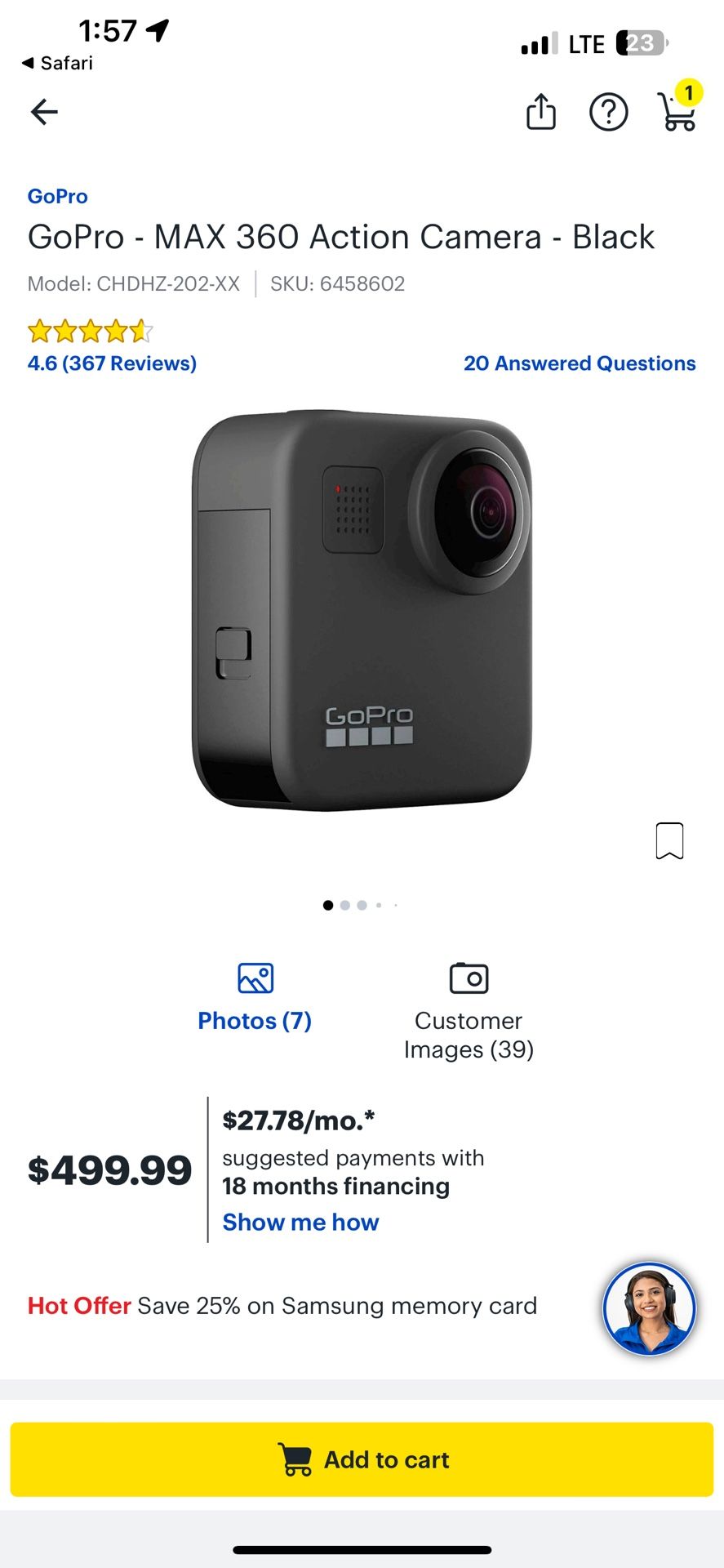The image size is (724, 1568).
Task: Expand financing details via Show me how
Action: tap(300, 1222)
